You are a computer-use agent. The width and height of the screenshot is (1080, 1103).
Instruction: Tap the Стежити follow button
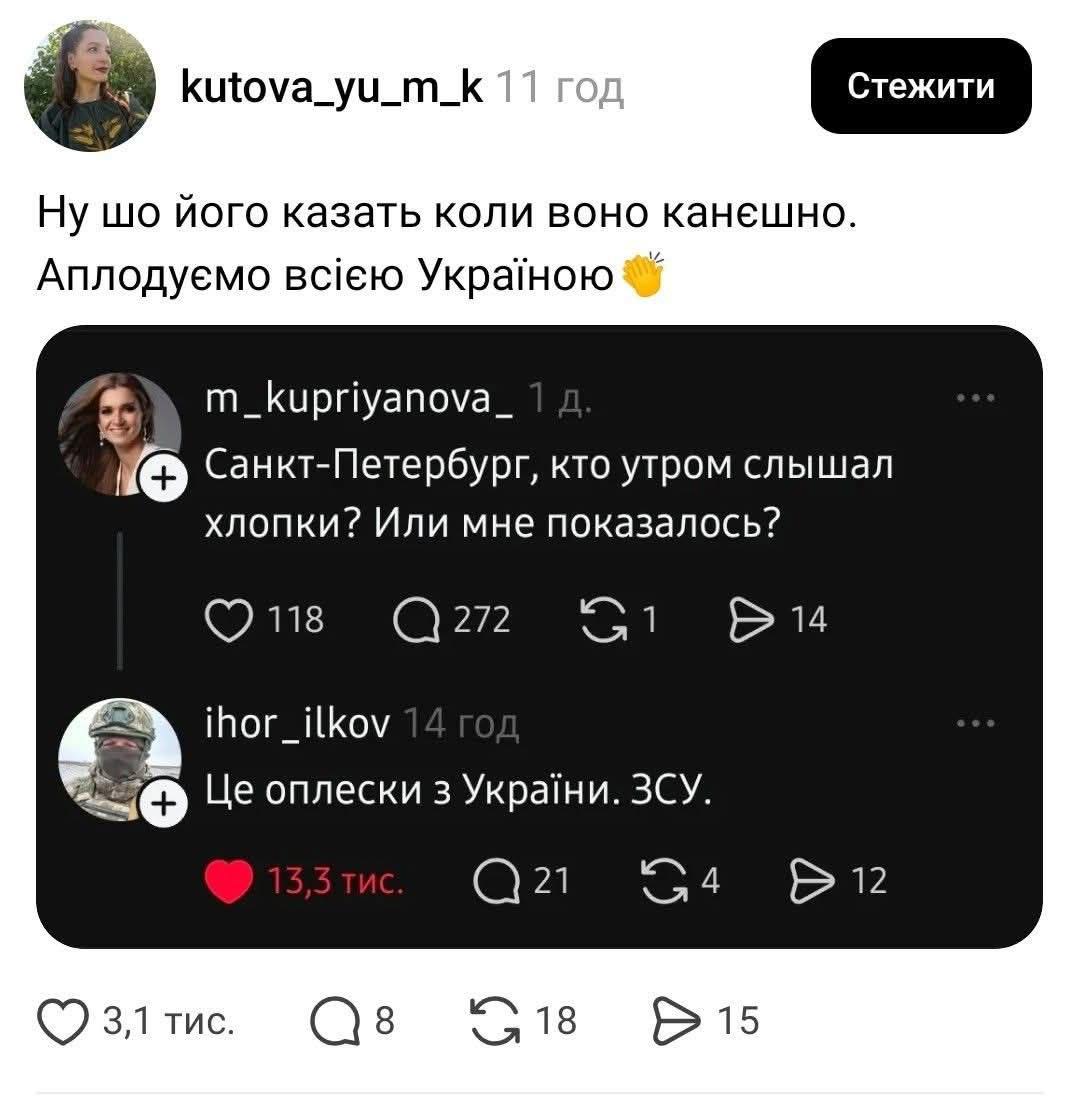920,87
